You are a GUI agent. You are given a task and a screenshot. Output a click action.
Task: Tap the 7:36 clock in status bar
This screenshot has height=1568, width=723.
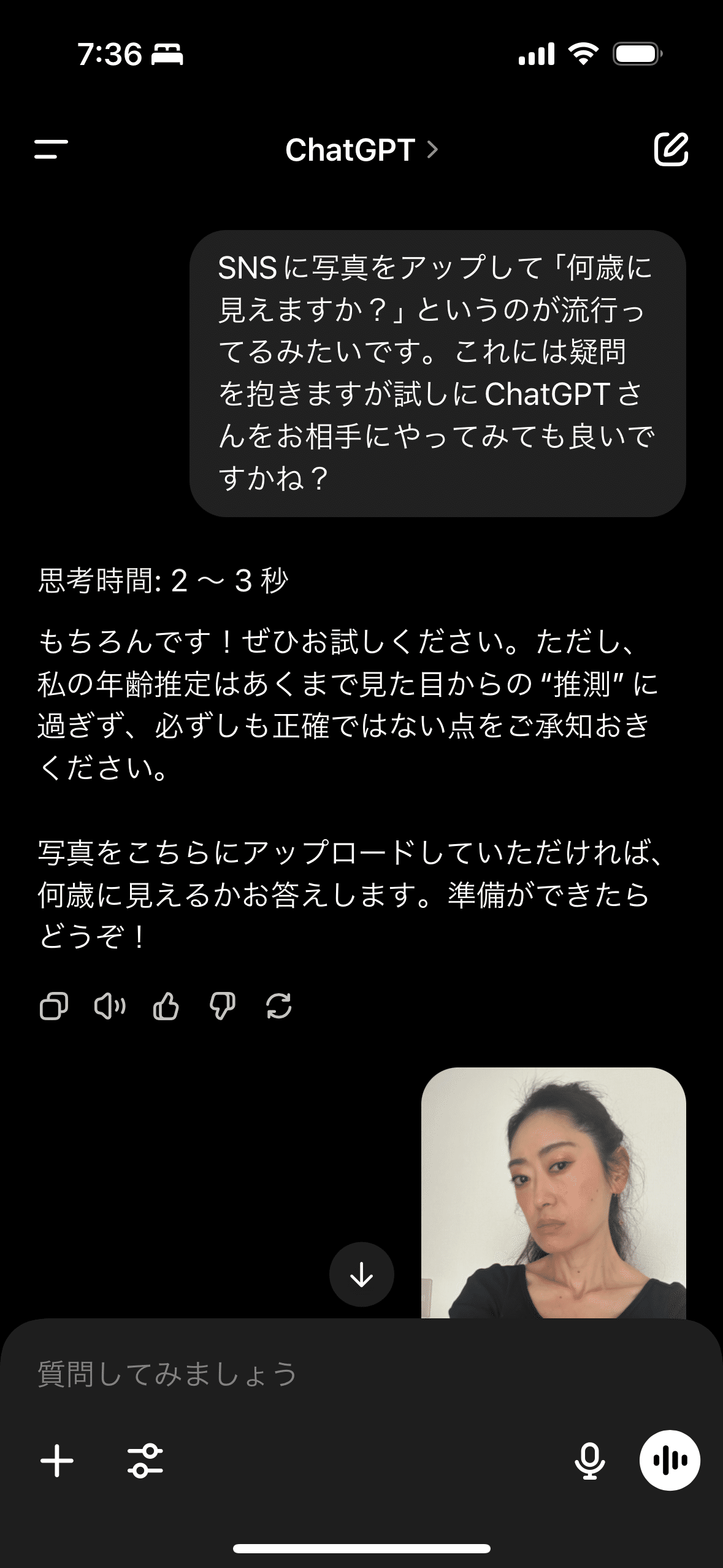[x=108, y=55]
